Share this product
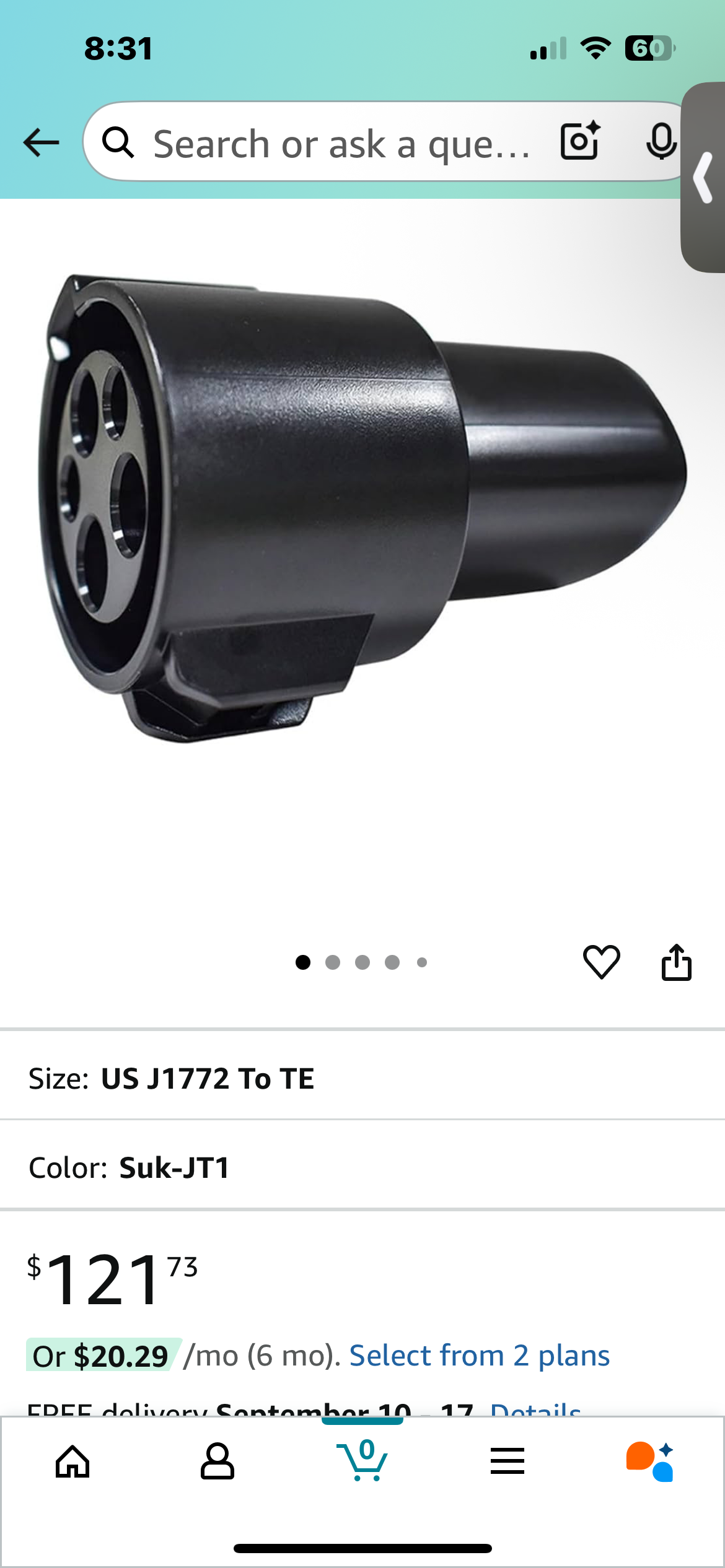This screenshot has width=725, height=1568. click(x=676, y=962)
